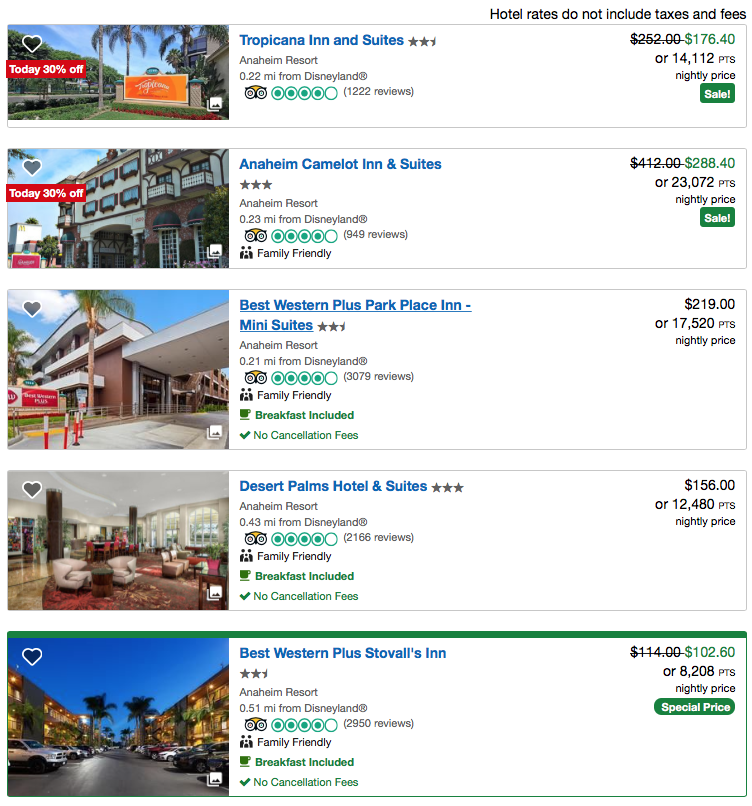Click the Special Price badge on Stovall's Inn
This screenshot has height=806, width=752.
click(694, 707)
